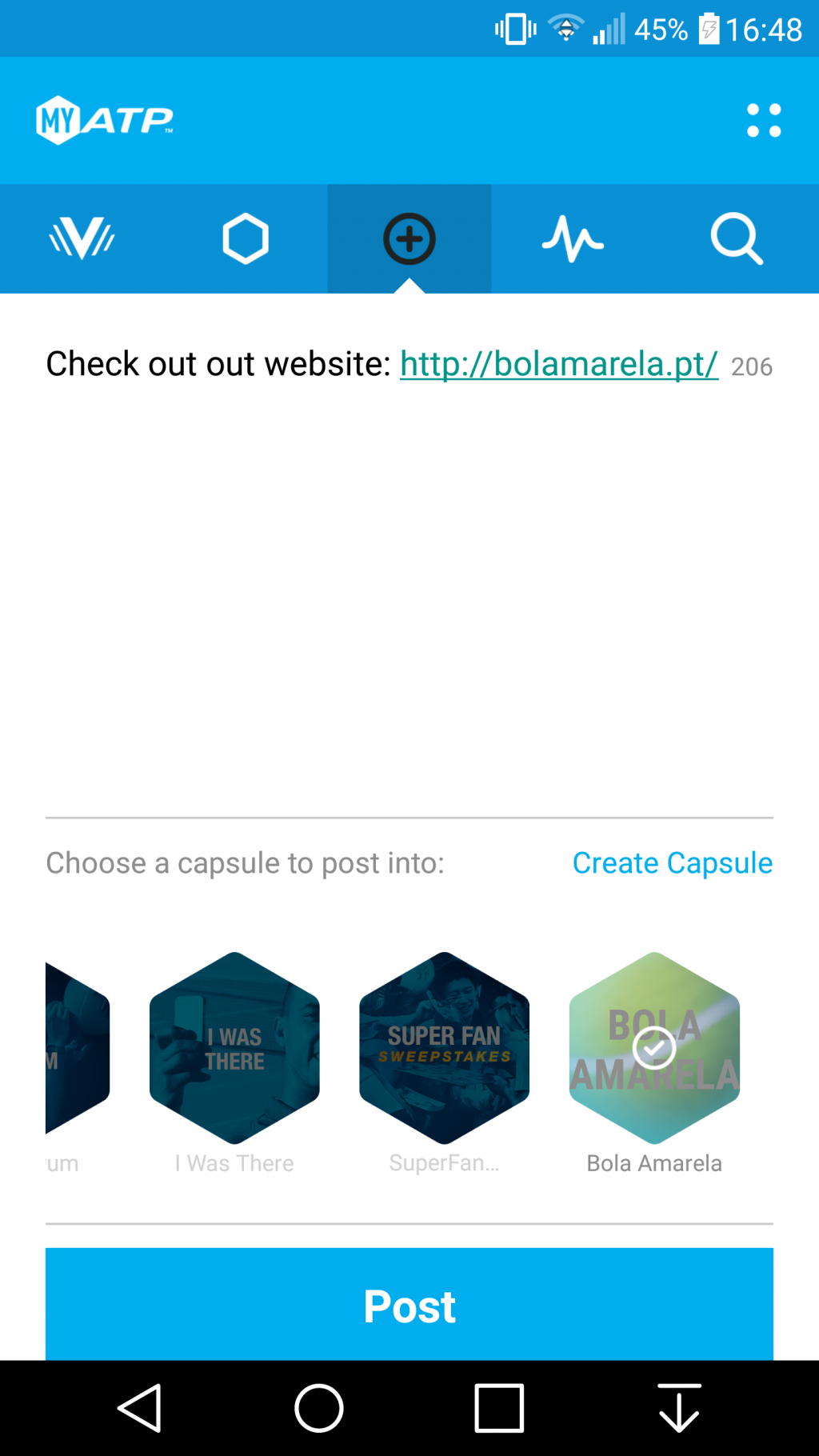The image size is (819, 1456).
Task: Go back using the system back button
Action: (x=141, y=1408)
